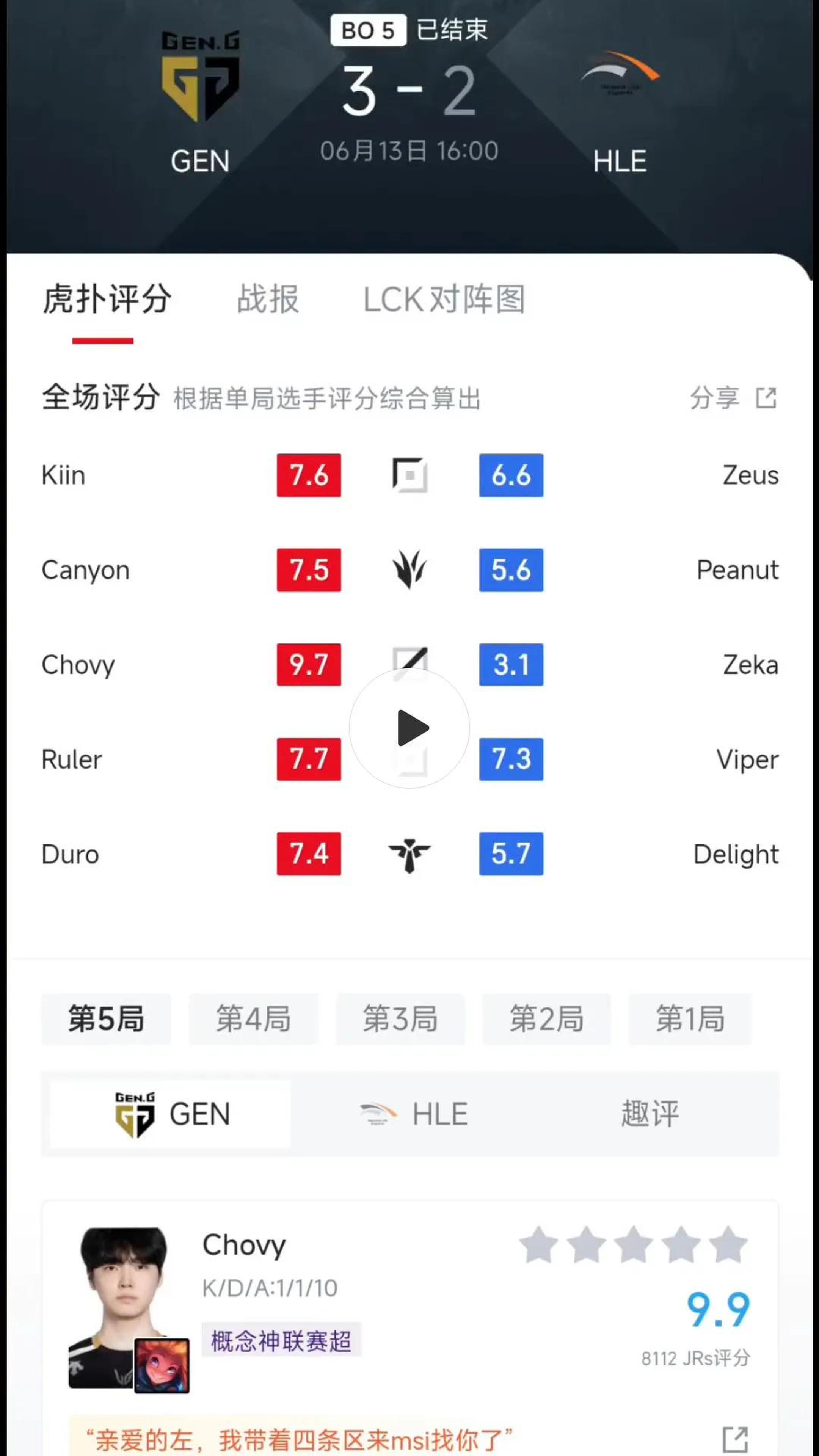819x1456 pixels.
Task: Open Chovy's player rating card
Action: click(x=244, y=1244)
